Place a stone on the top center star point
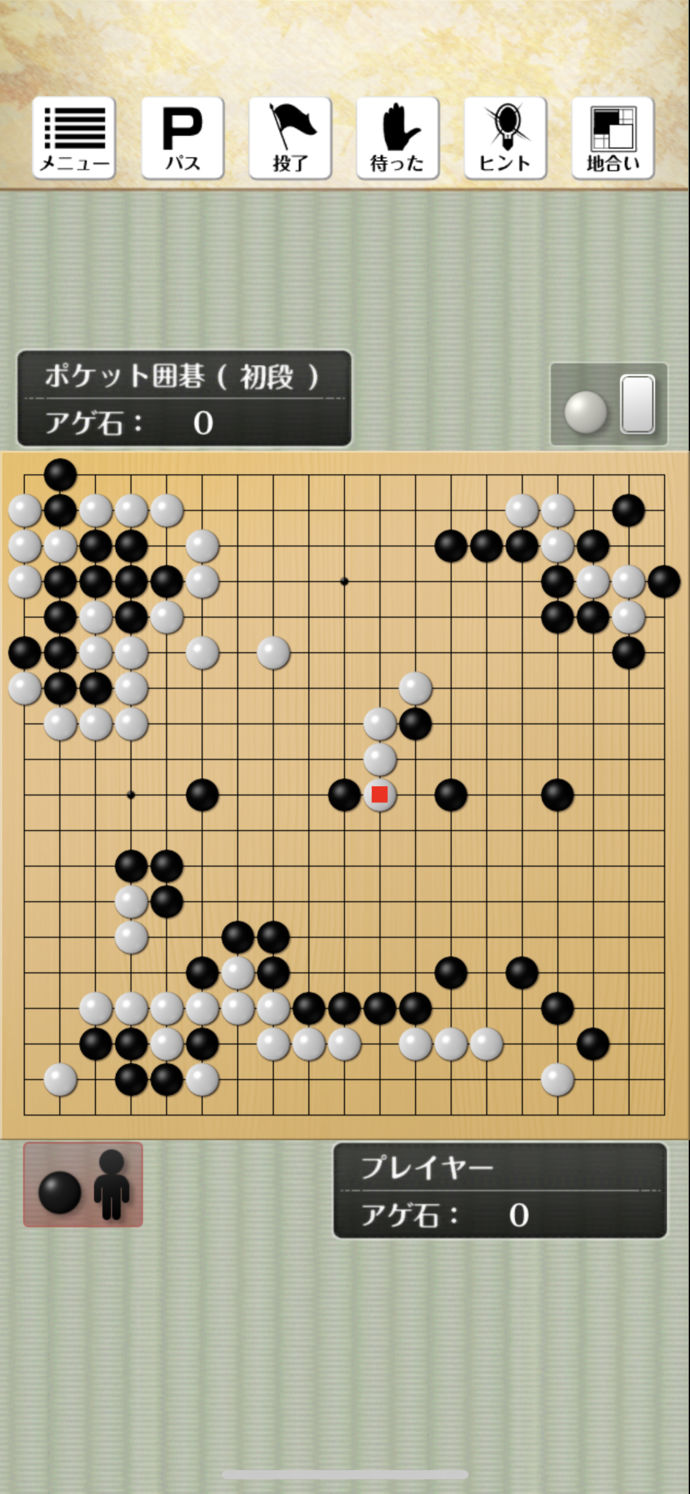 click(x=344, y=581)
